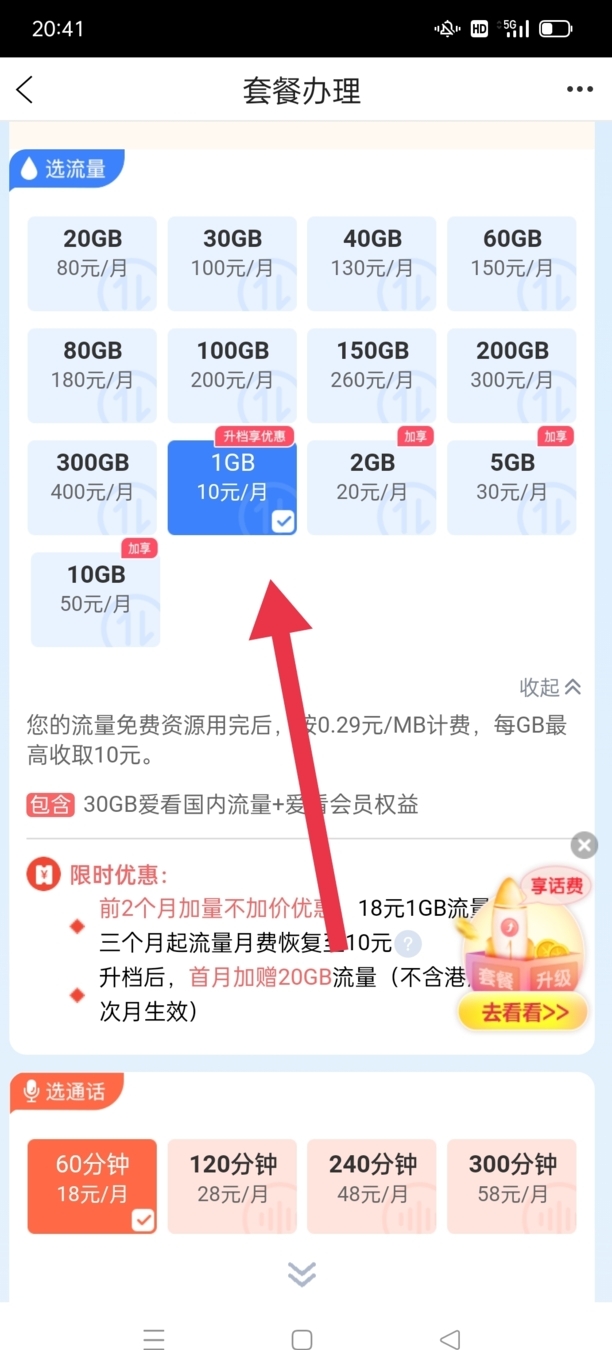This screenshot has height=1350, width=612.
Task: Dismiss the floating 享话费 promo
Action: [x=584, y=845]
